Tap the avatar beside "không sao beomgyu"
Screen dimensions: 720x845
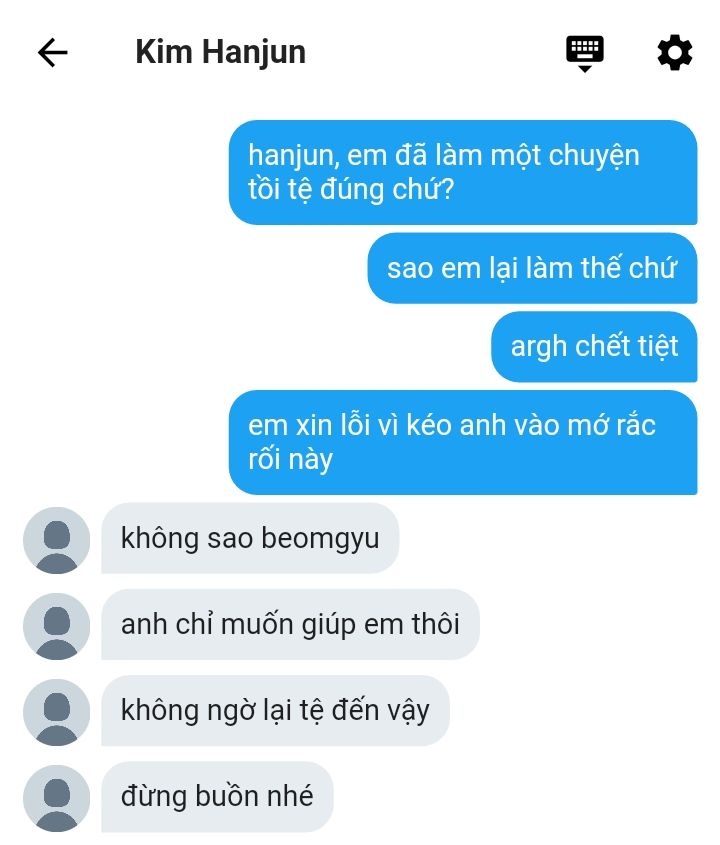pyautogui.click(x=57, y=540)
